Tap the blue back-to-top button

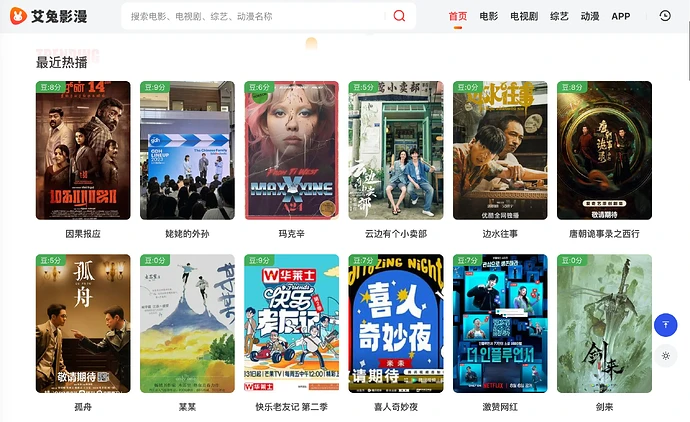tap(666, 325)
